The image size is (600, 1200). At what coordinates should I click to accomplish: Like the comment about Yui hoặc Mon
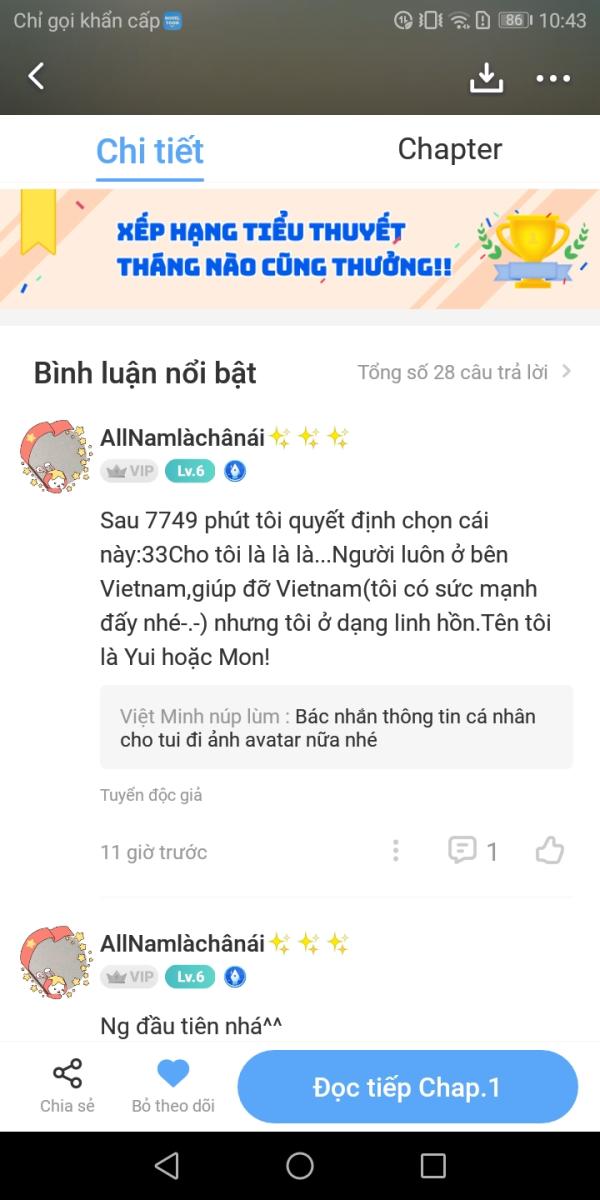(x=549, y=851)
